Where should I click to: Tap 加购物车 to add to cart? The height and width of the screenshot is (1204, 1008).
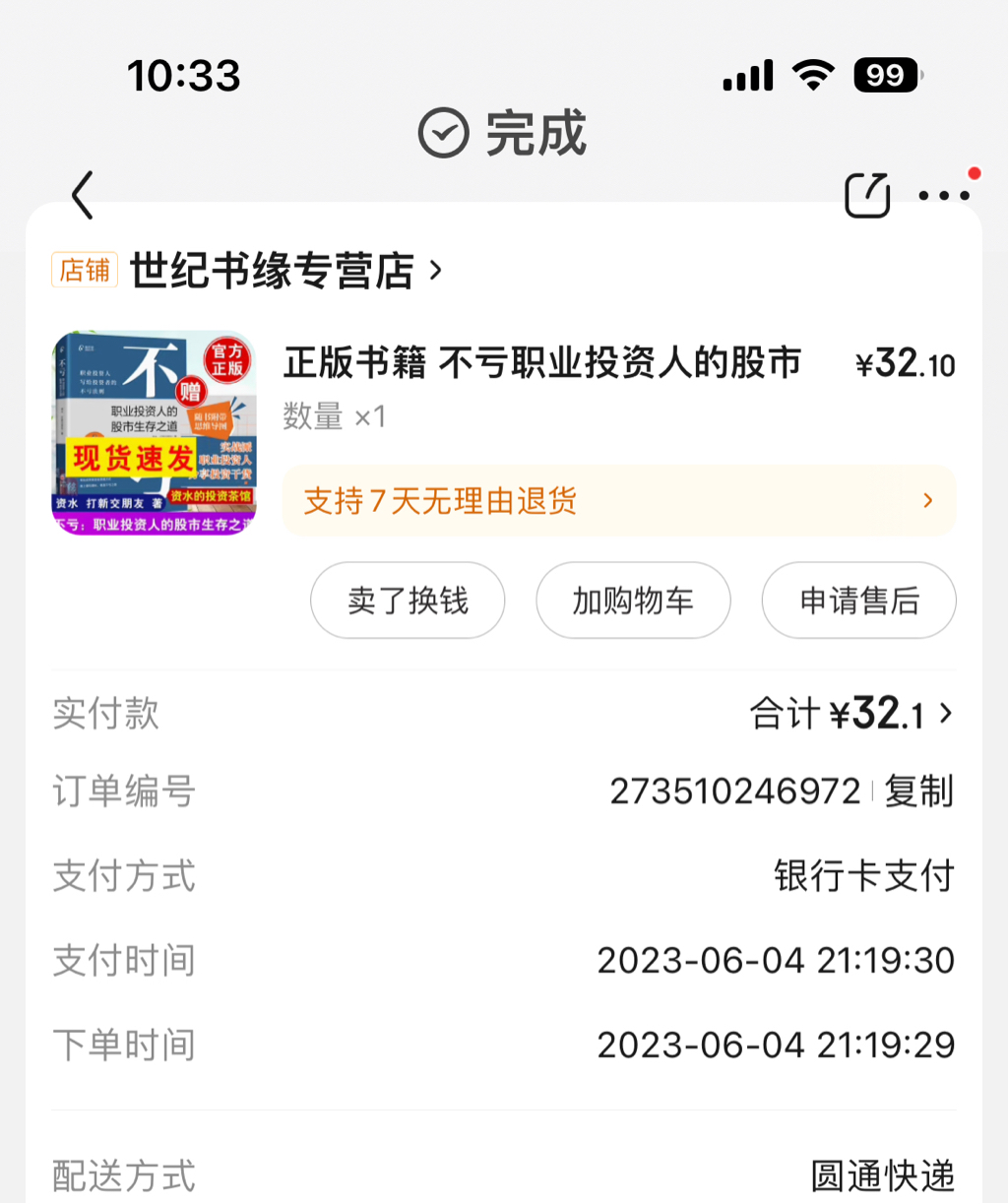click(x=633, y=601)
